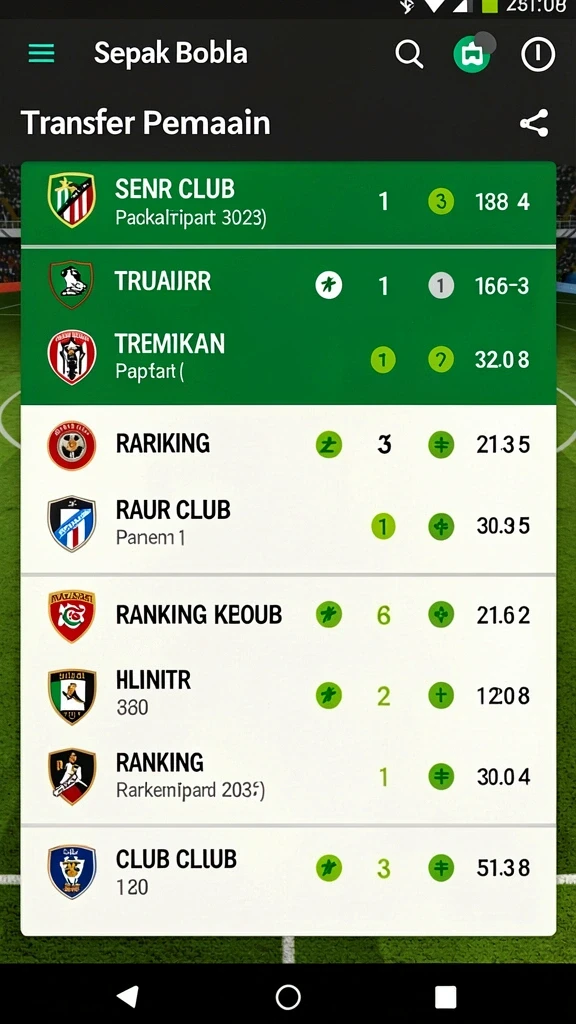The width and height of the screenshot is (576, 1024).
Task: Go to the home screen
Action: click(x=288, y=997)
